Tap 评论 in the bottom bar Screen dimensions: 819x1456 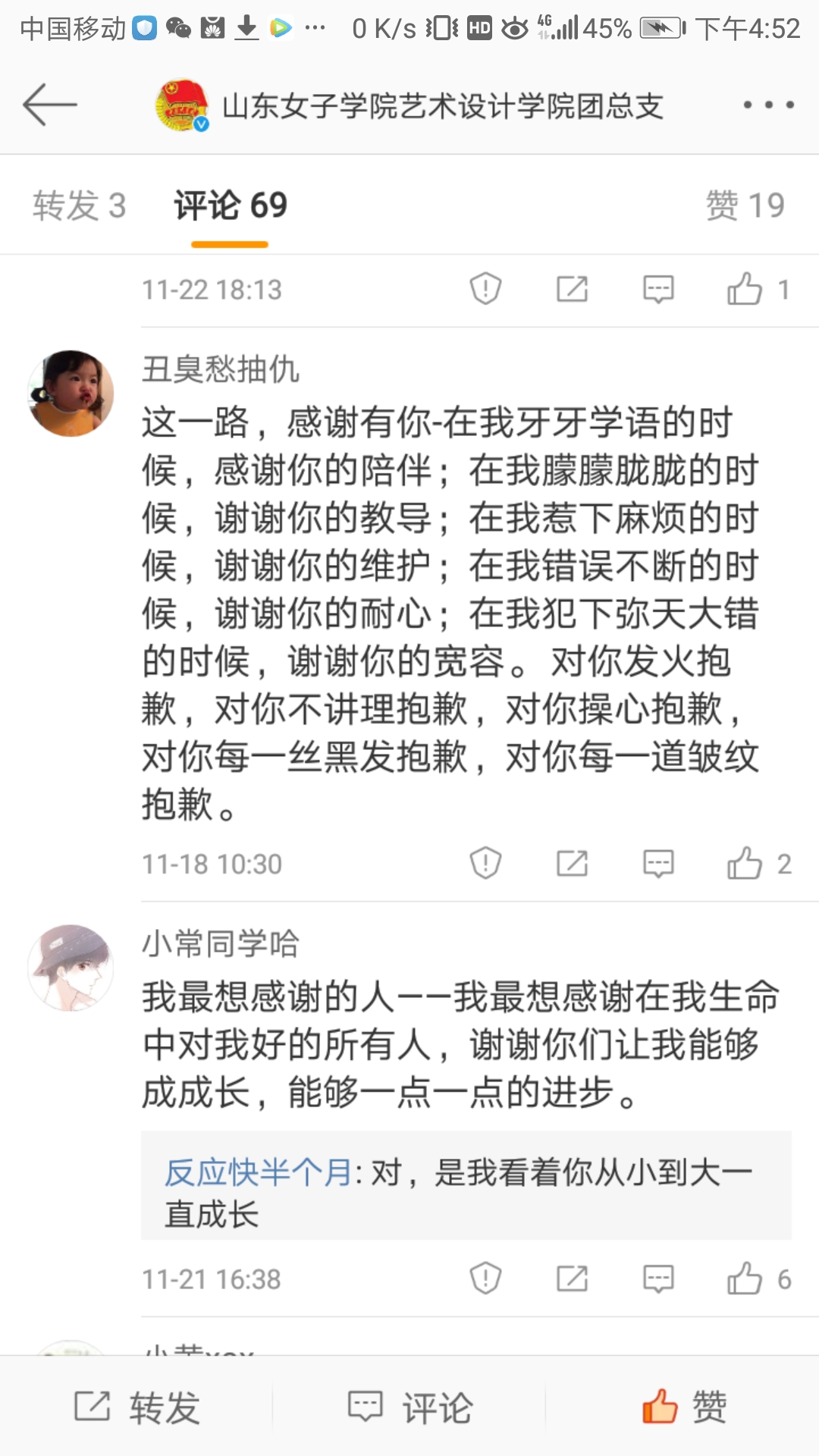pos(410,1407)
